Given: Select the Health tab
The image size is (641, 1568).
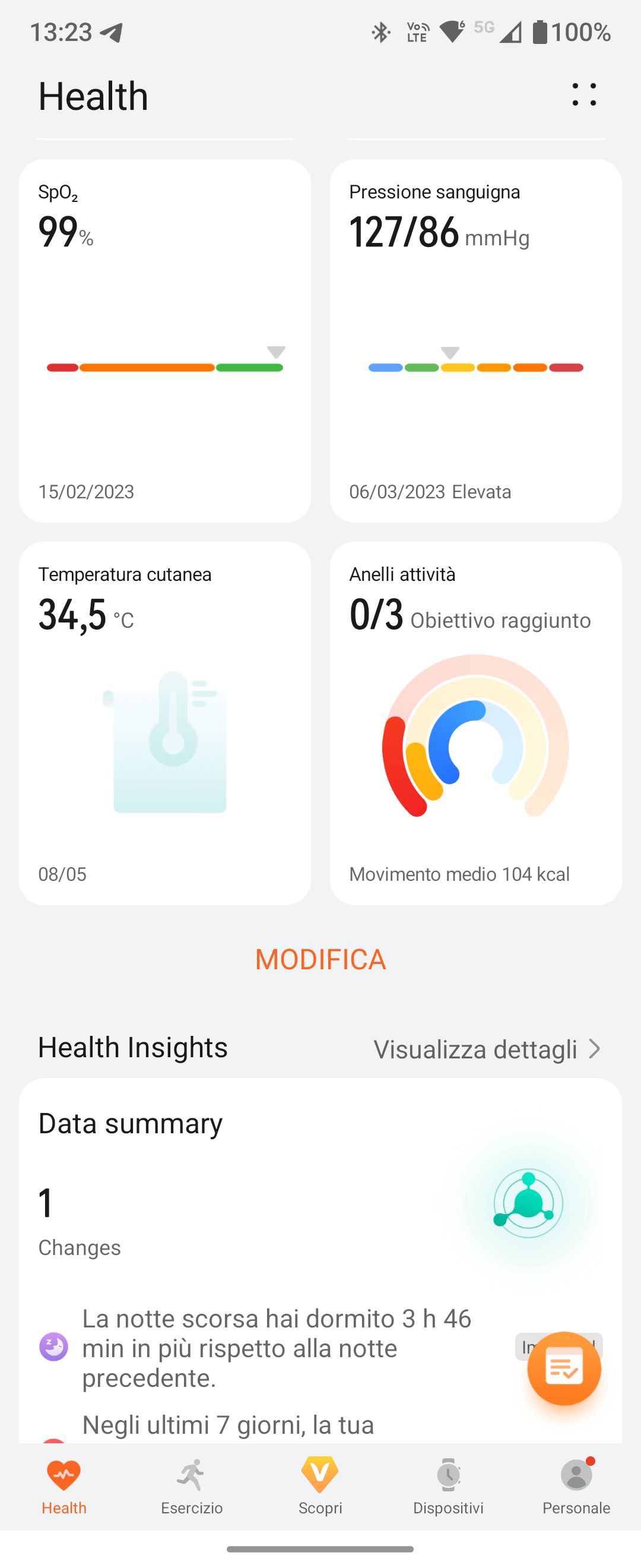Looking at the screenshot, I should pyautogui.click(x=64, y=1487).
